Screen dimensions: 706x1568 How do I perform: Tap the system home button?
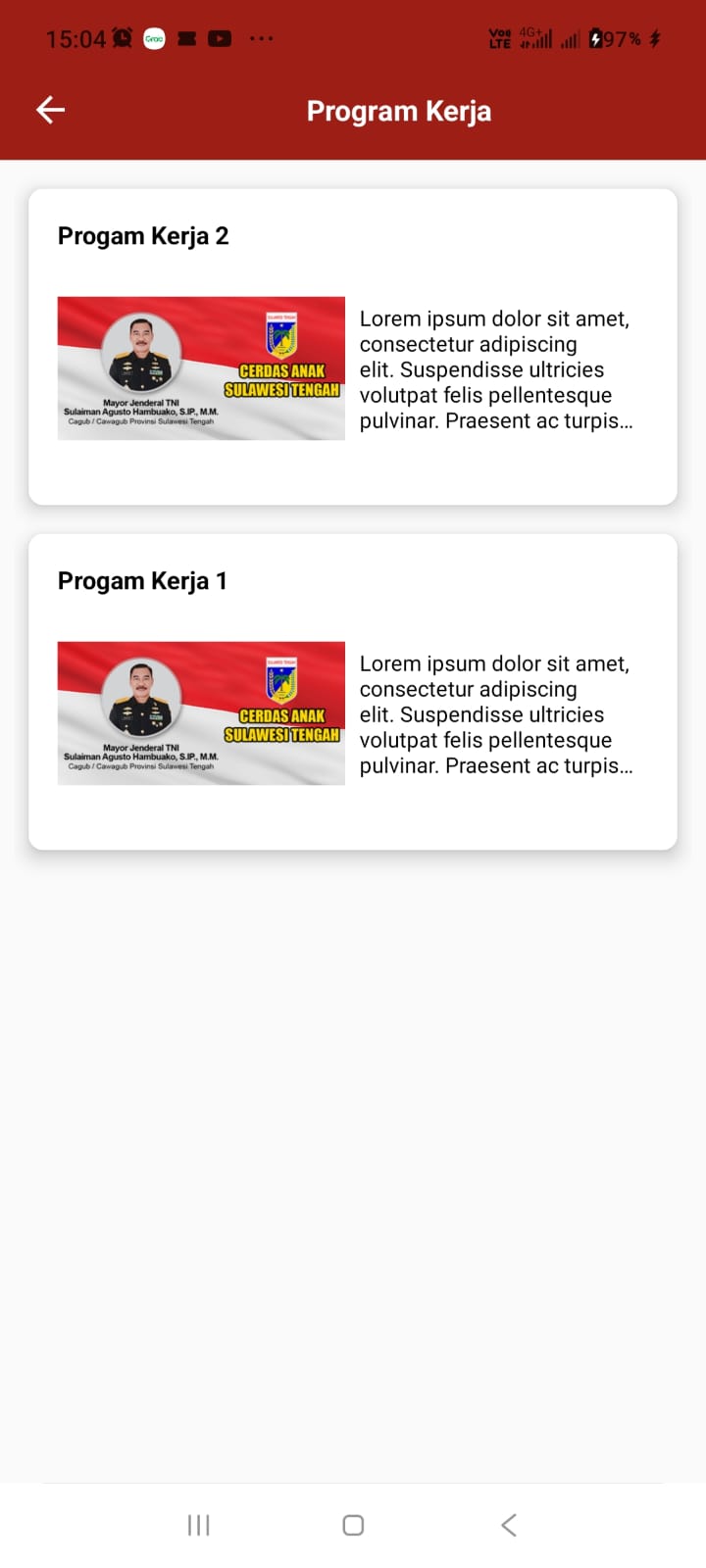click(x=353, y=1525)
